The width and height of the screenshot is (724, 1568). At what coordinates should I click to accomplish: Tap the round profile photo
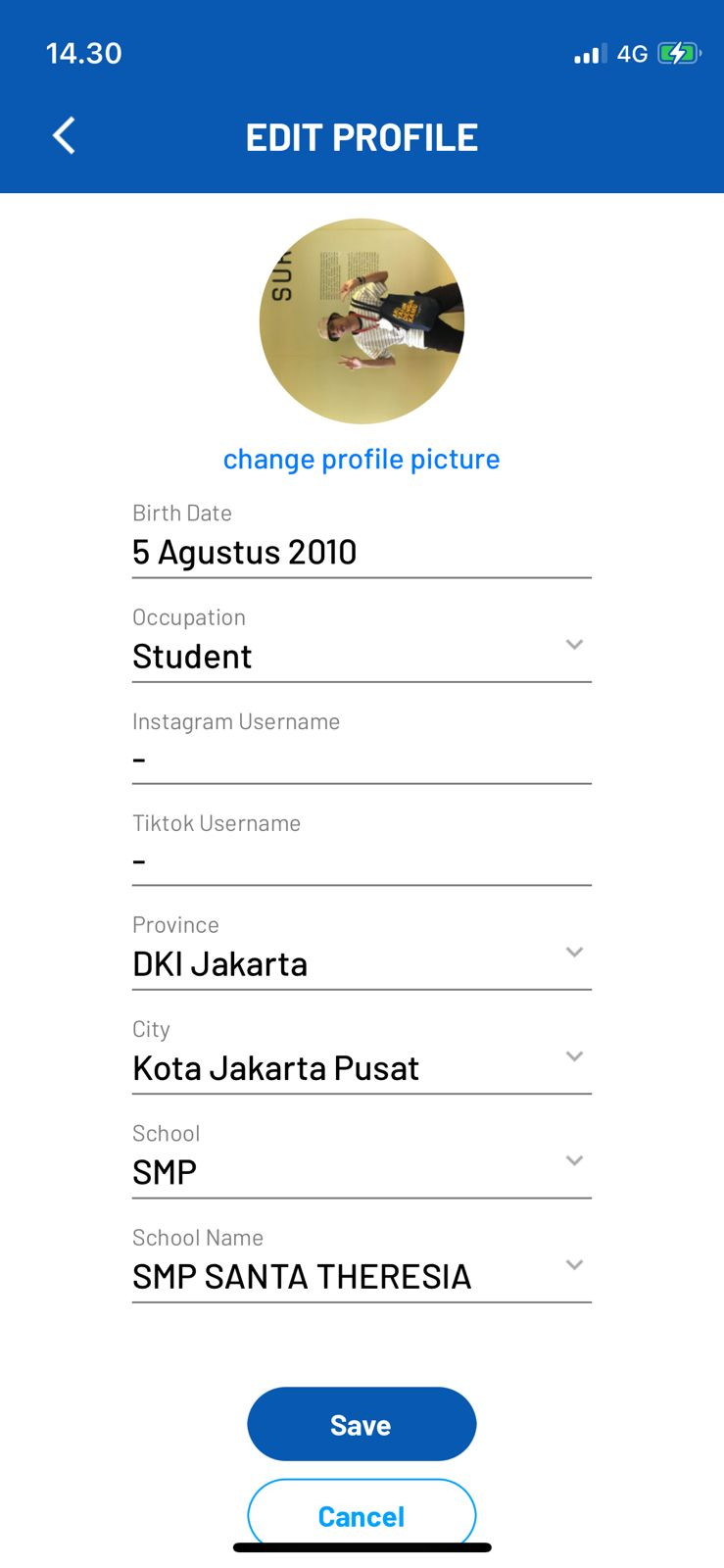click(x=362, y=321)
